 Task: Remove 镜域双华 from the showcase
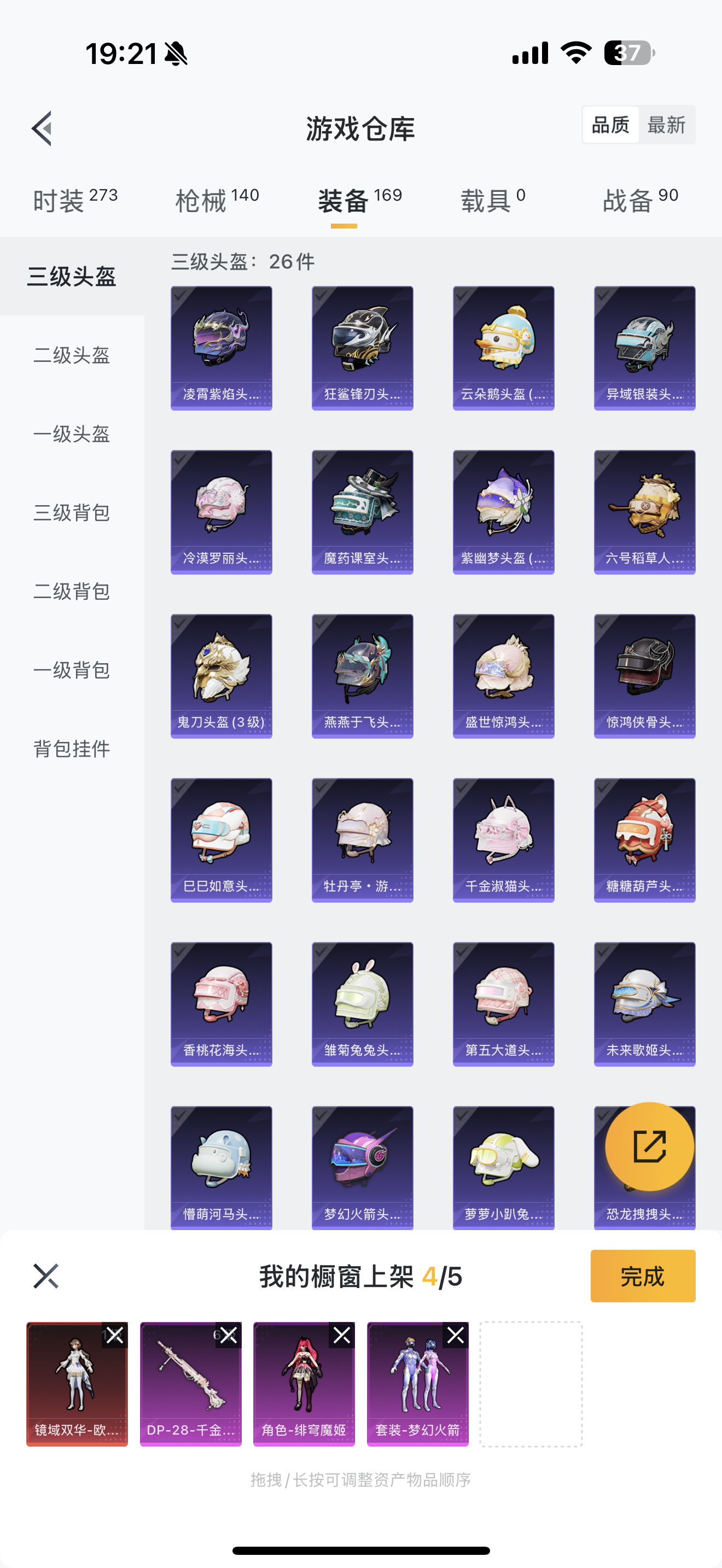[x=114, y=1336]
